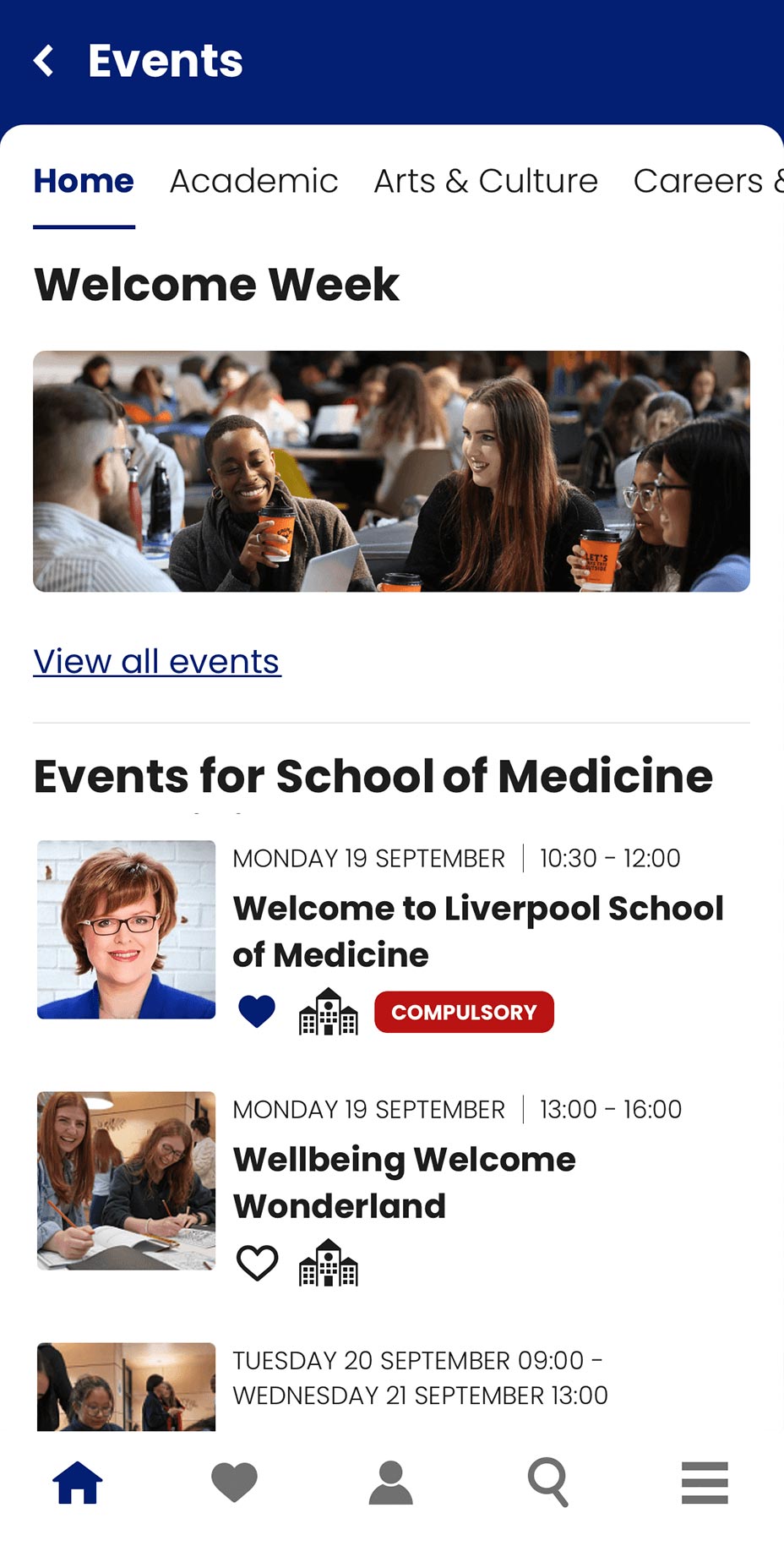The image size is (784, 1546).
Task: Switch to the Arts & Culture tab
Action: coord(486,181)
